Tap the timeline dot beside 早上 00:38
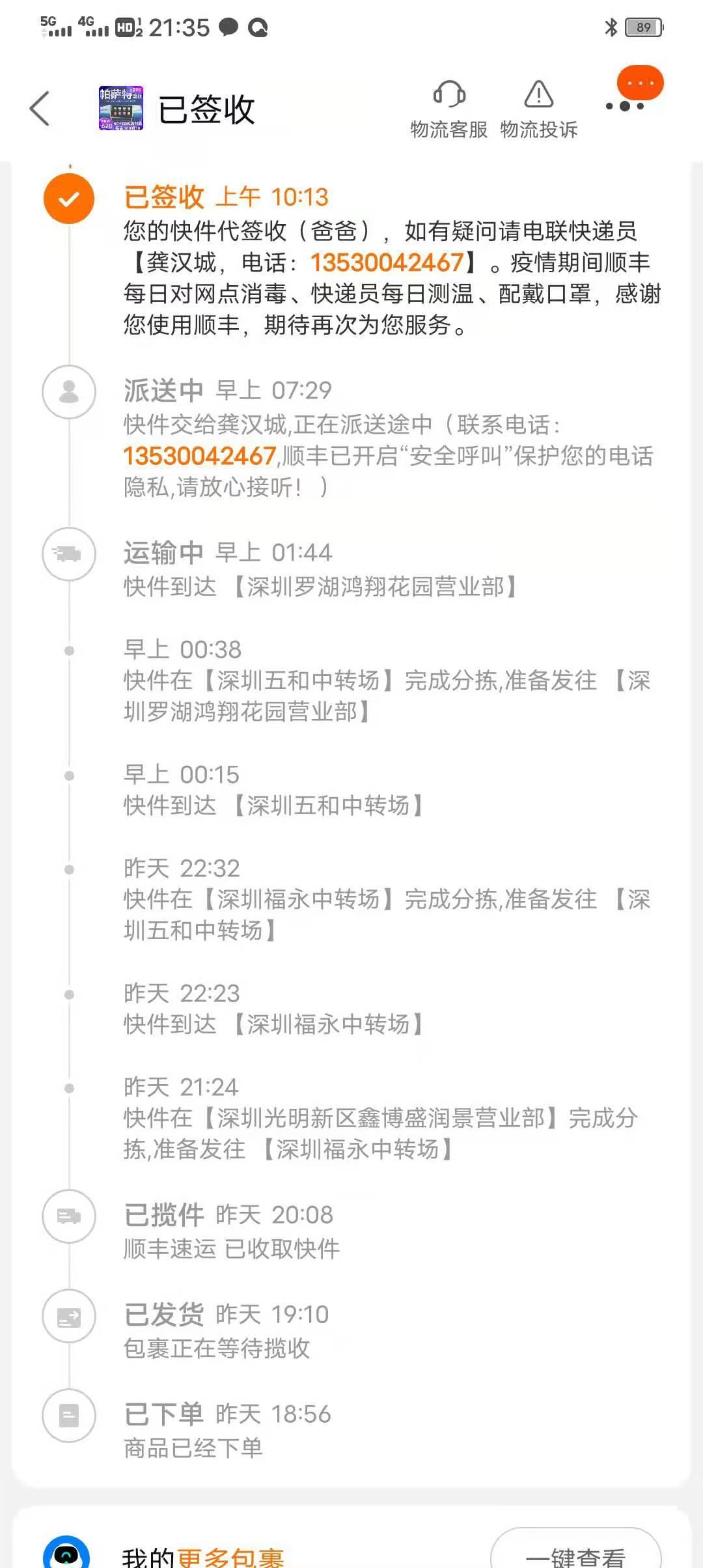Image resolution: width=703 pixels, height=1568 pixels. (68, 649)
